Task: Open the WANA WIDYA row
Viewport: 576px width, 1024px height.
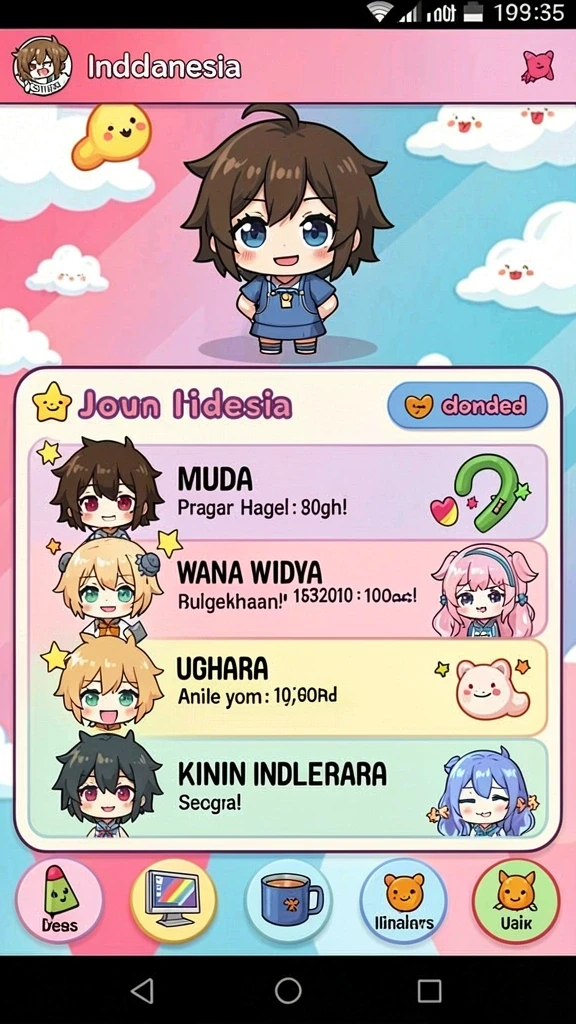Action: [x=288, y=589]
